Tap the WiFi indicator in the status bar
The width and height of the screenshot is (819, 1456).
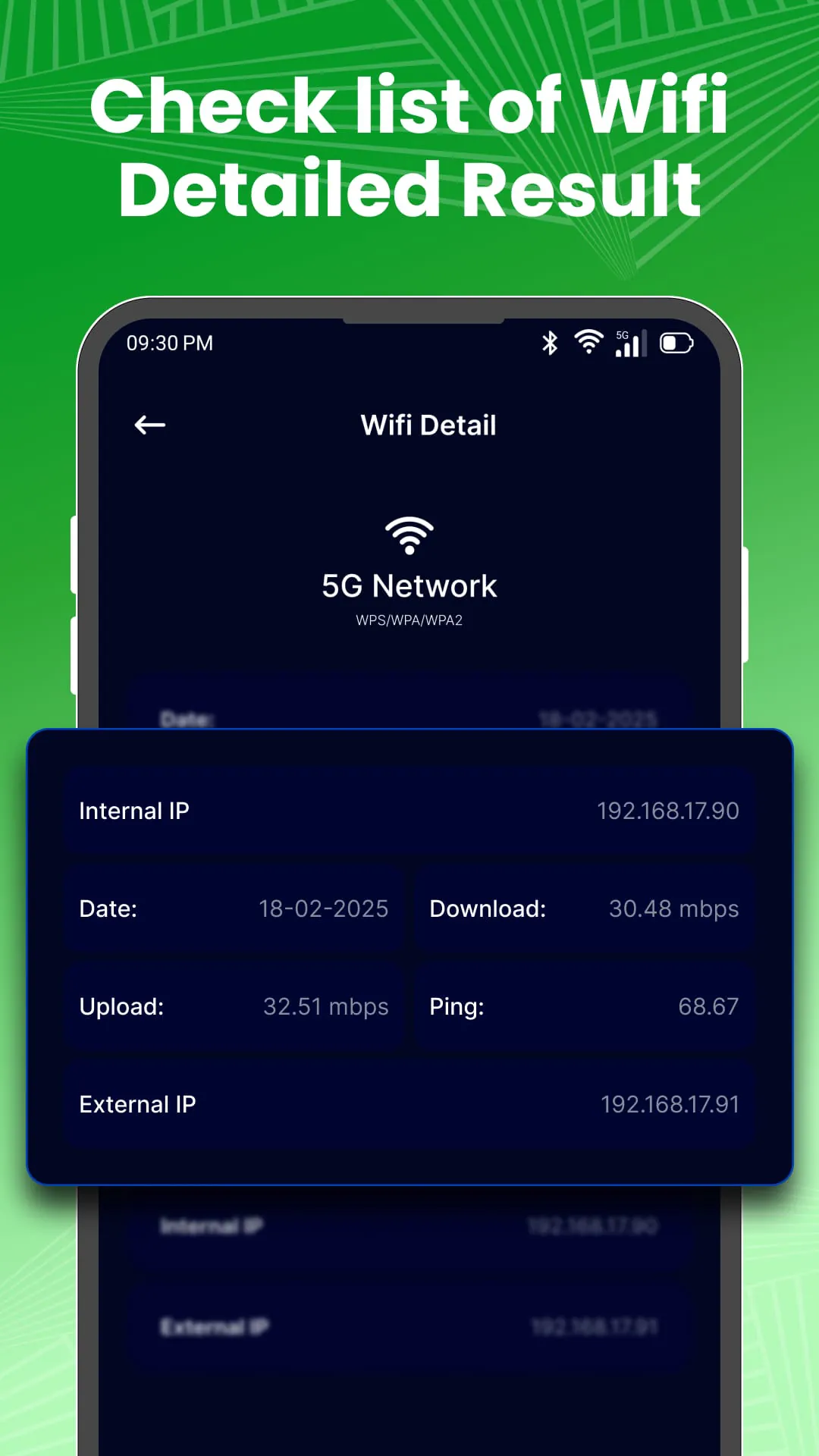pos(589,343)
